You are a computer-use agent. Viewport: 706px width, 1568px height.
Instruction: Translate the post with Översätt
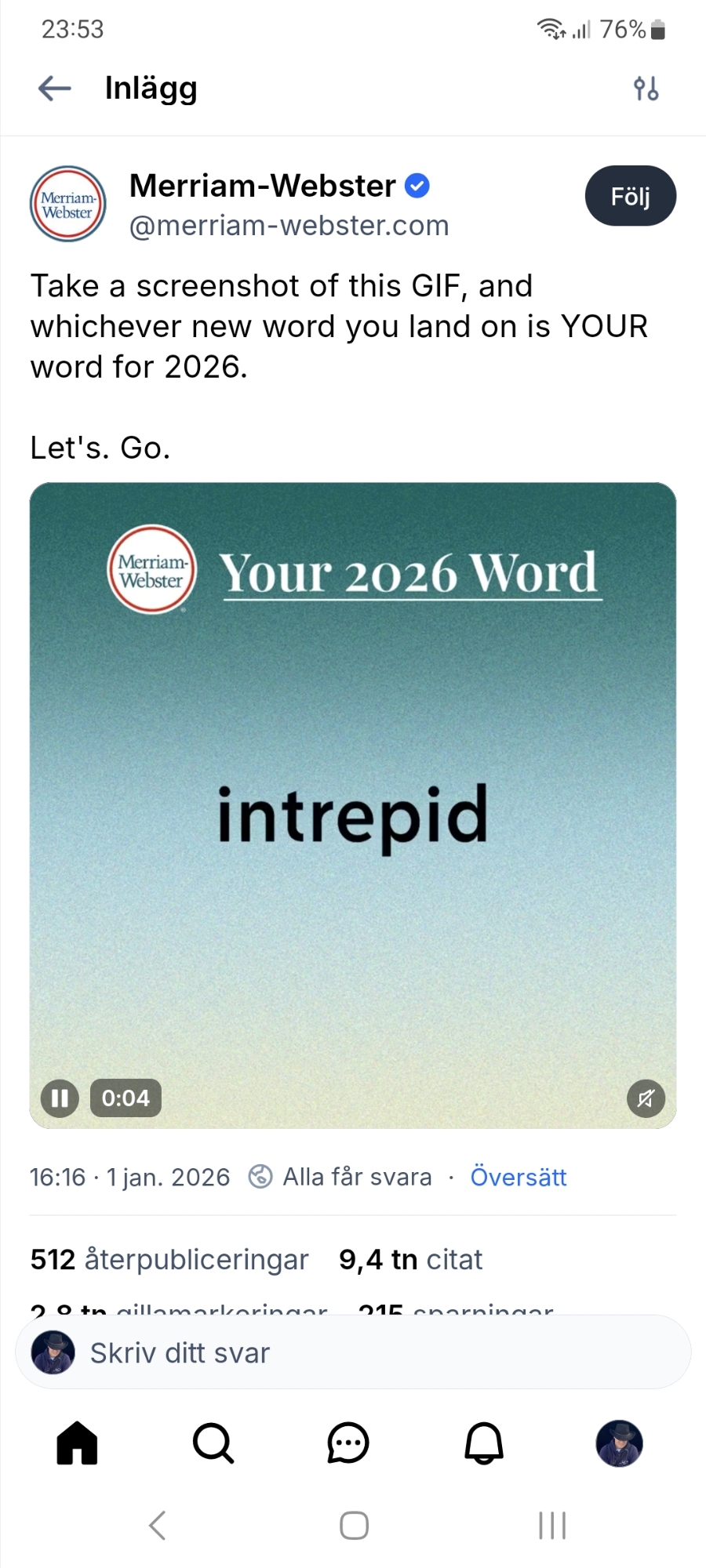(518, 1177)
